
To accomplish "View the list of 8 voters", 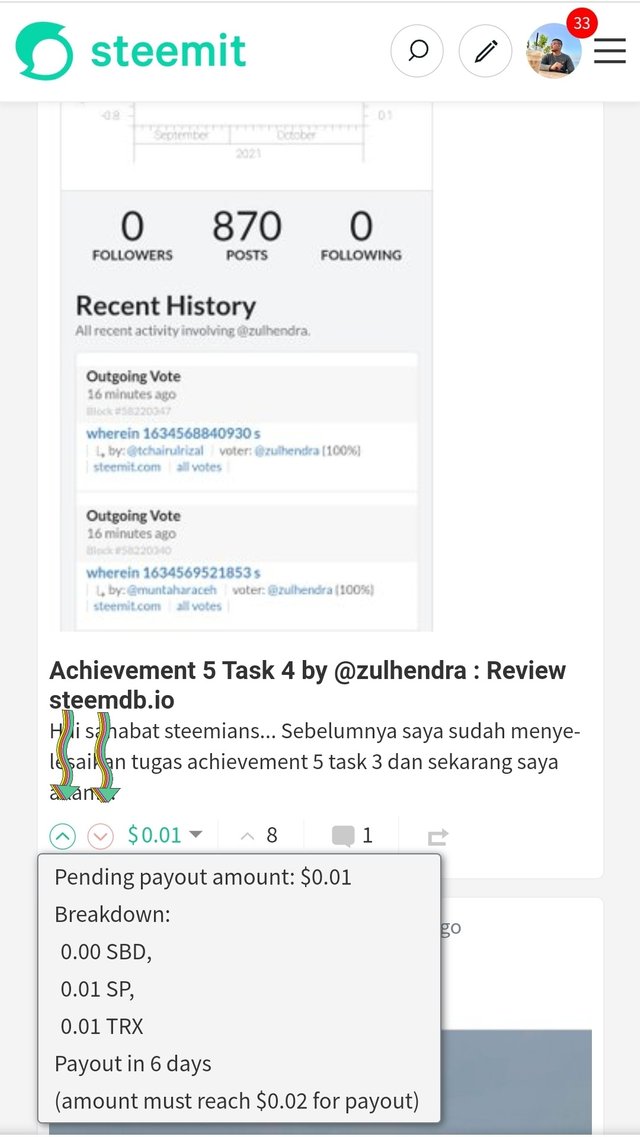I will click(260, 835).
